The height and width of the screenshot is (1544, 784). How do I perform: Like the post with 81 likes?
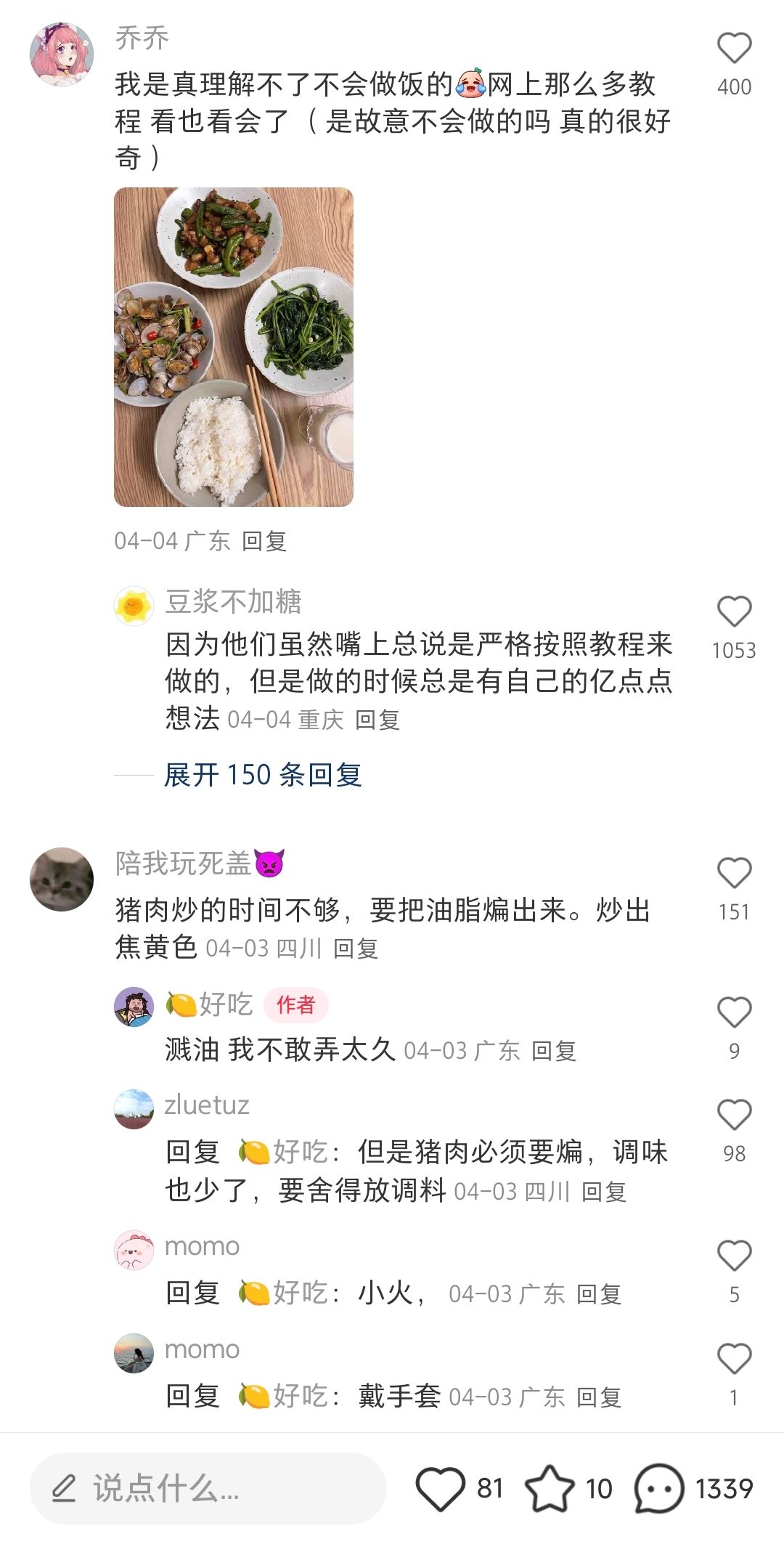(x=440, y=1489)
